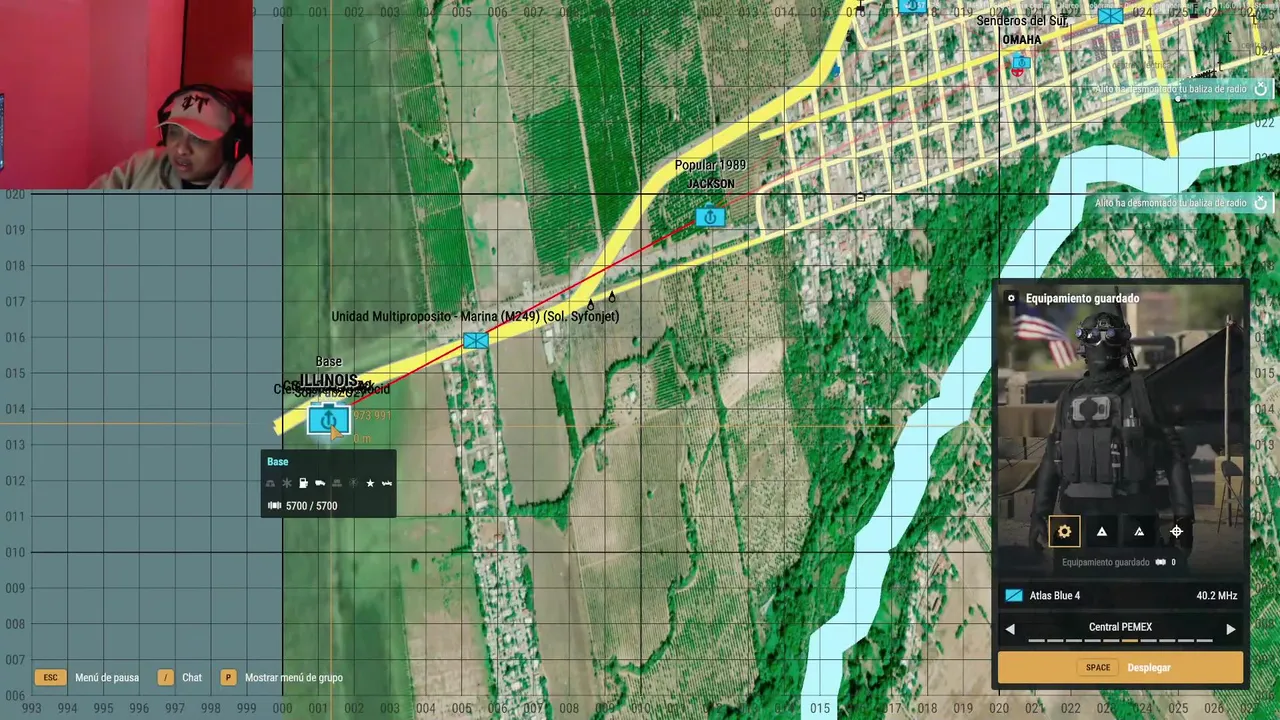Screen dimensions: 1280x720
Task: Select the JACKSON spawn marker on map
Action: pyautogui.click(x=710, y=216)
